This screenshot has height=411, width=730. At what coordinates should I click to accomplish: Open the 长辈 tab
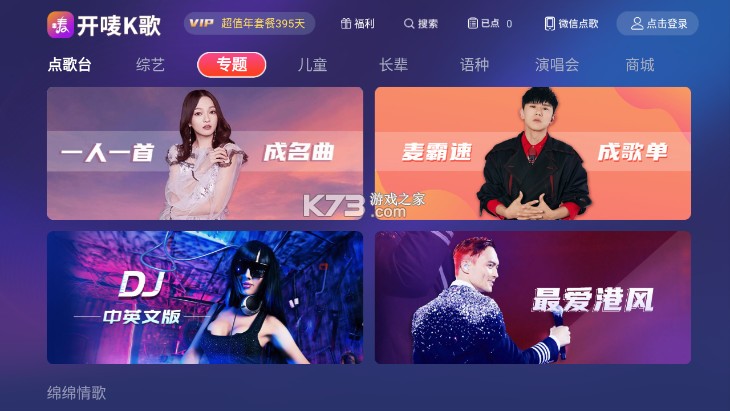tap(393, 65)
